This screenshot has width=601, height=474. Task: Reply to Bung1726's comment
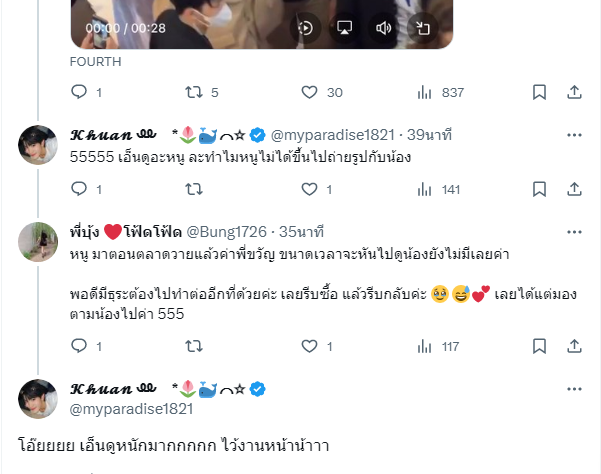(80, 346)
